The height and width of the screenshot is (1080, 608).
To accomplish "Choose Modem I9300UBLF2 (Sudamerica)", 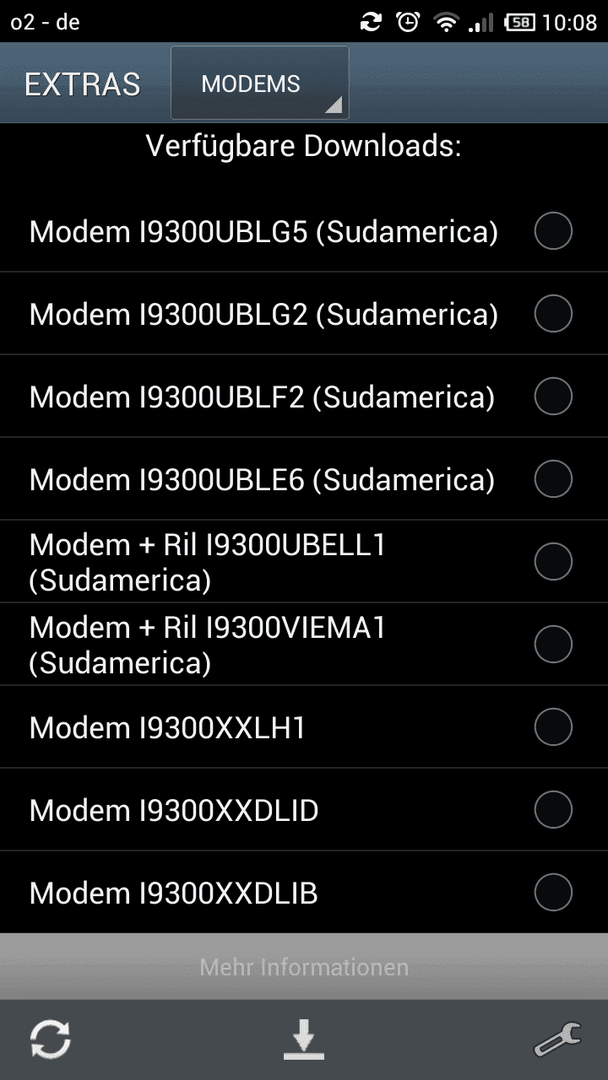I will coord(304,397).
